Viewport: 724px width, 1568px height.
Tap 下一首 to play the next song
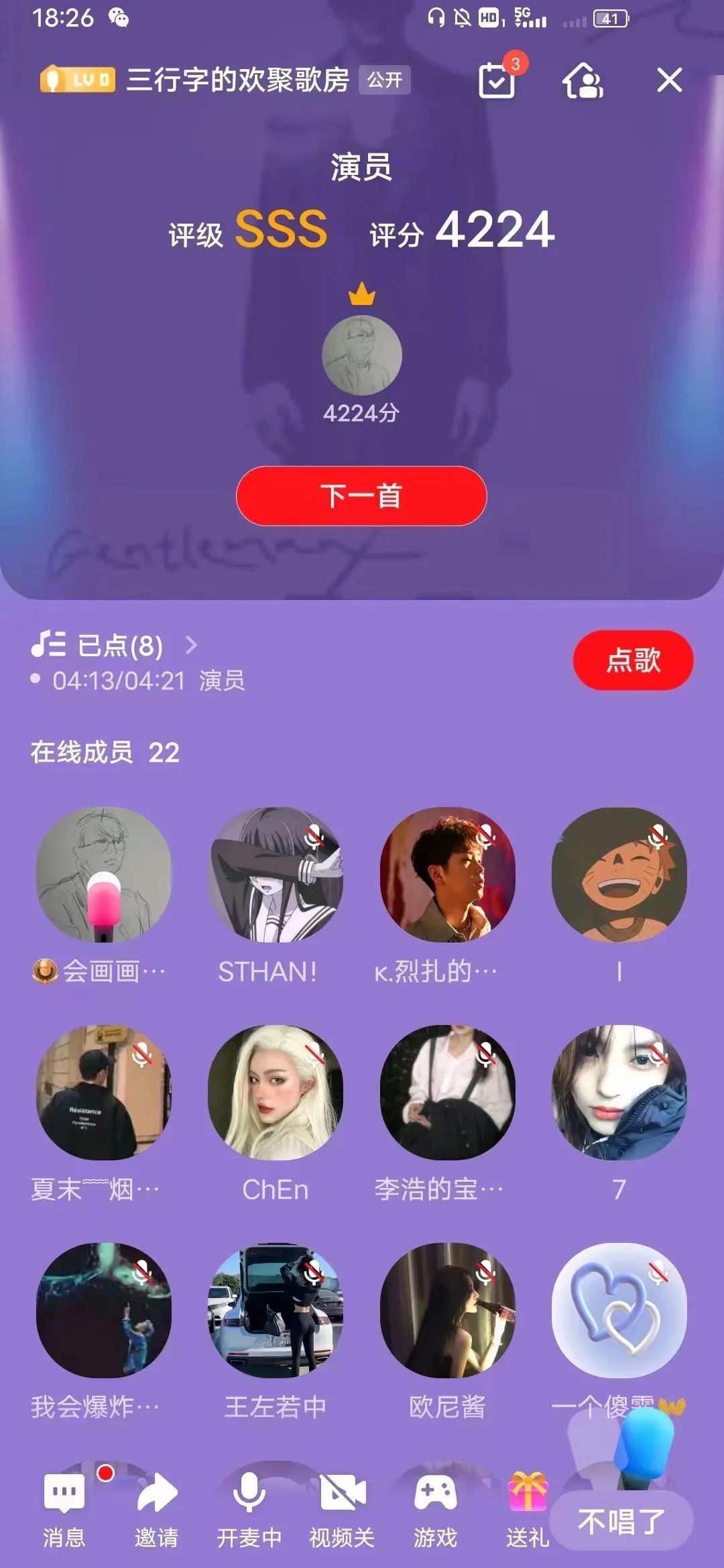coord(361,496)
